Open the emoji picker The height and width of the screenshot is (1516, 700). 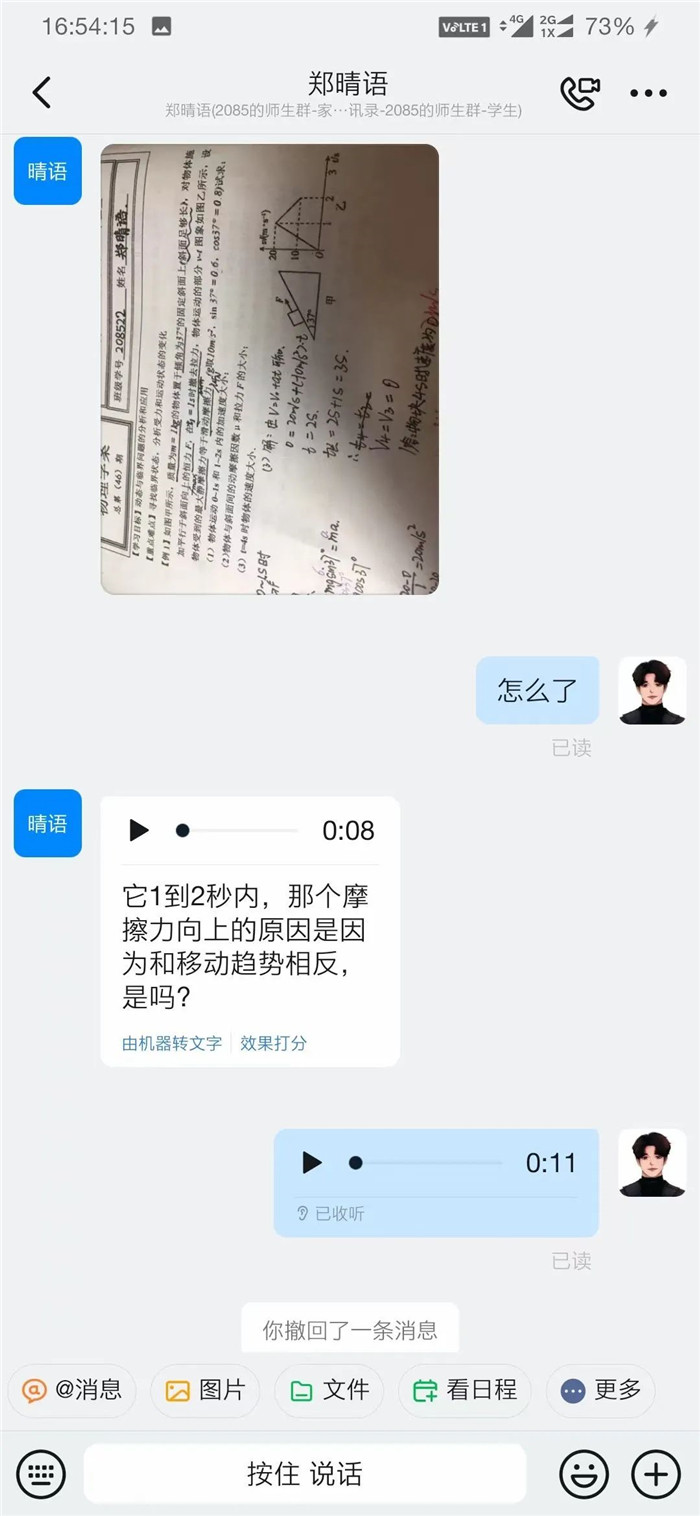pos(583,1473)
